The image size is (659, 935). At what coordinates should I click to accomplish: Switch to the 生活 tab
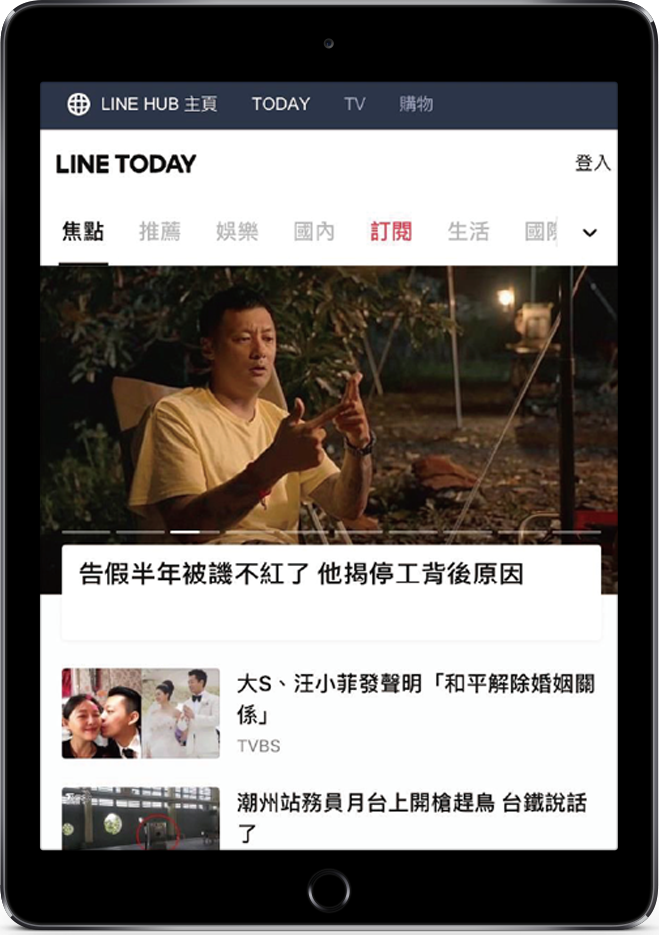(468, 232)
